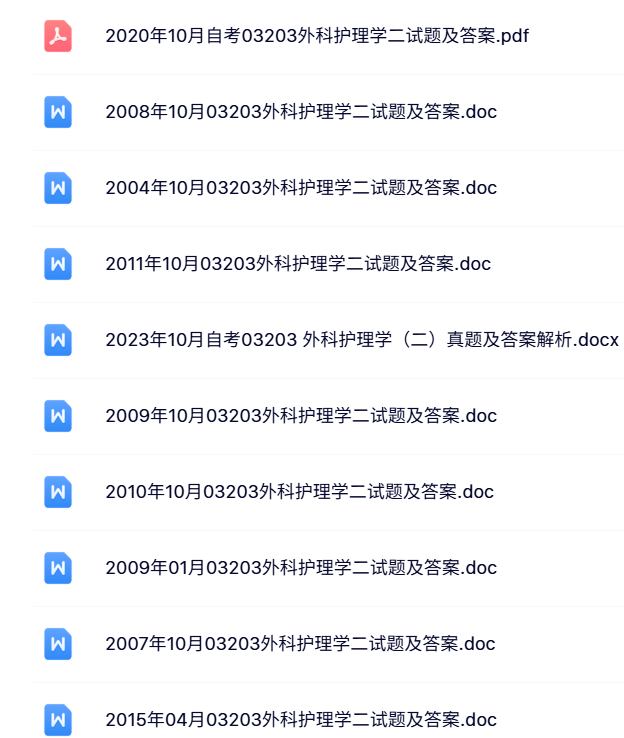Open the 2011年10月 exam doc file
The image size is (624, 738).
(x=298, y=264)
